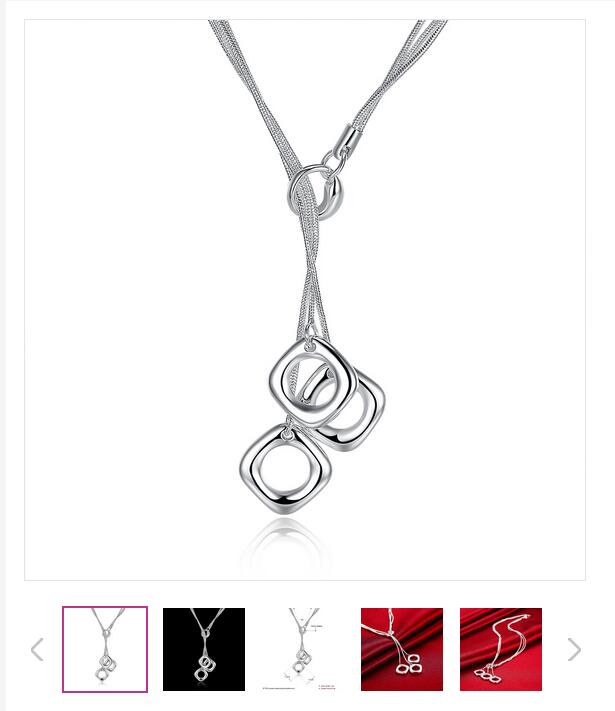Show previous gallery thumbnails with the left arrow
Image resolution: width=615 pixels, height=711 pixels.
click(37, 650)
